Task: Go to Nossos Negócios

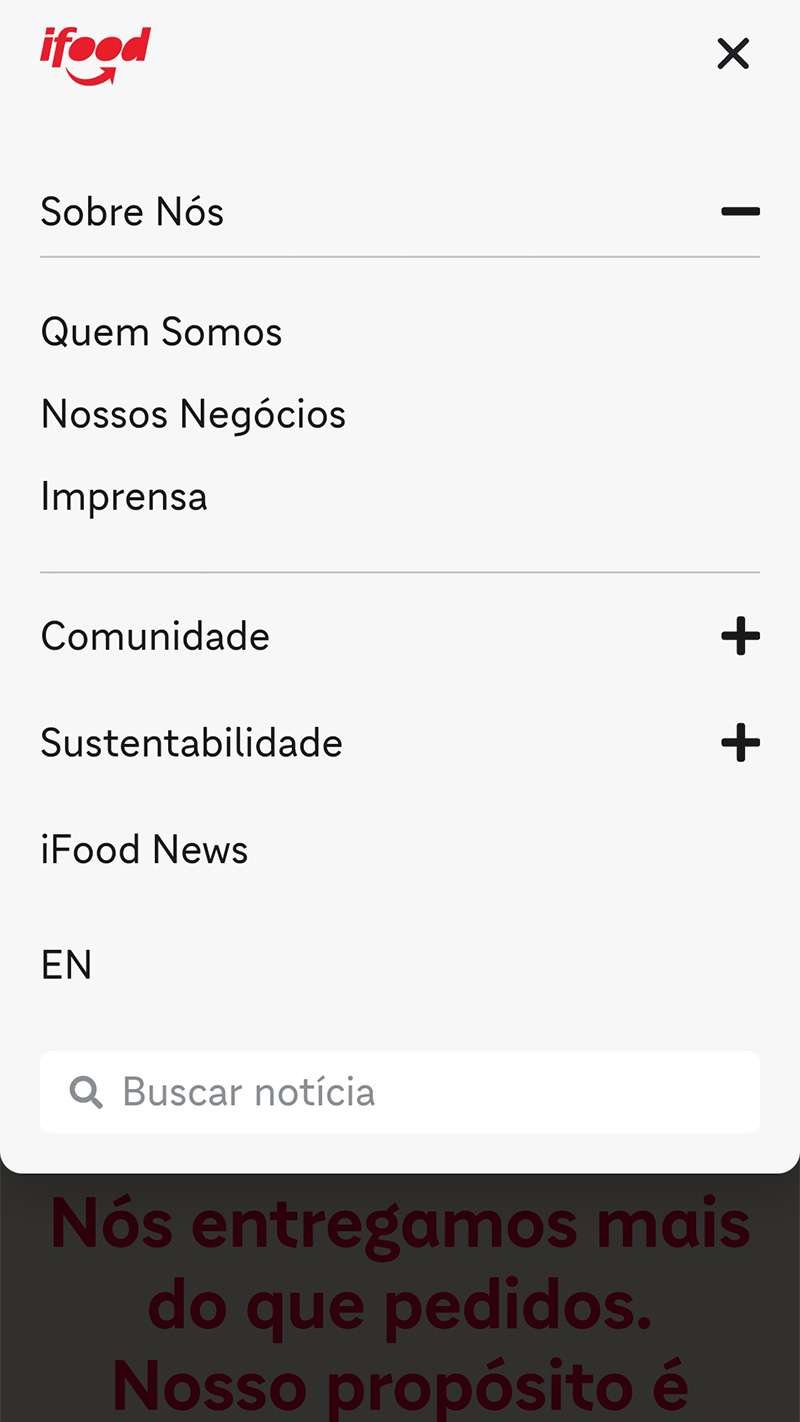Action: (x=193, y=414)
